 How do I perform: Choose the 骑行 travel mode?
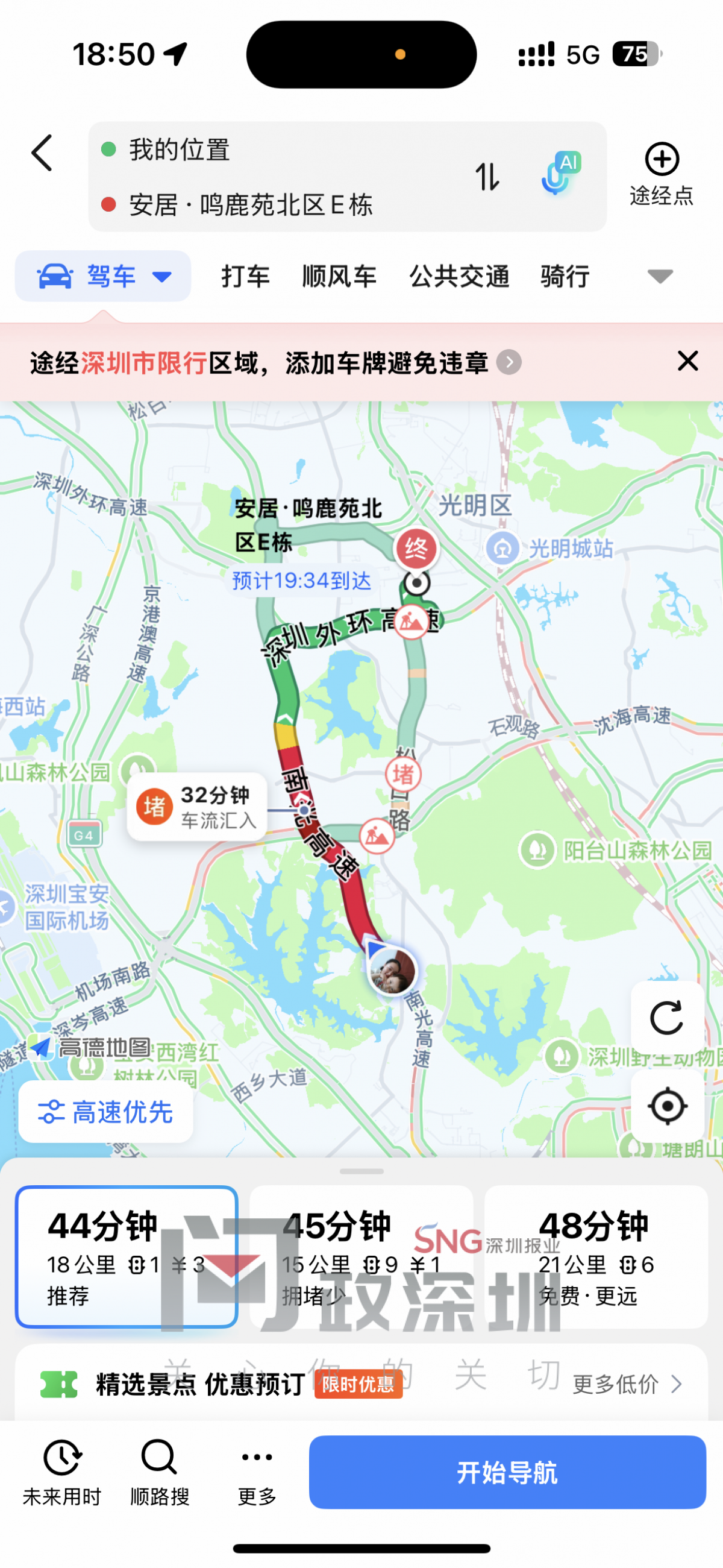565,276
